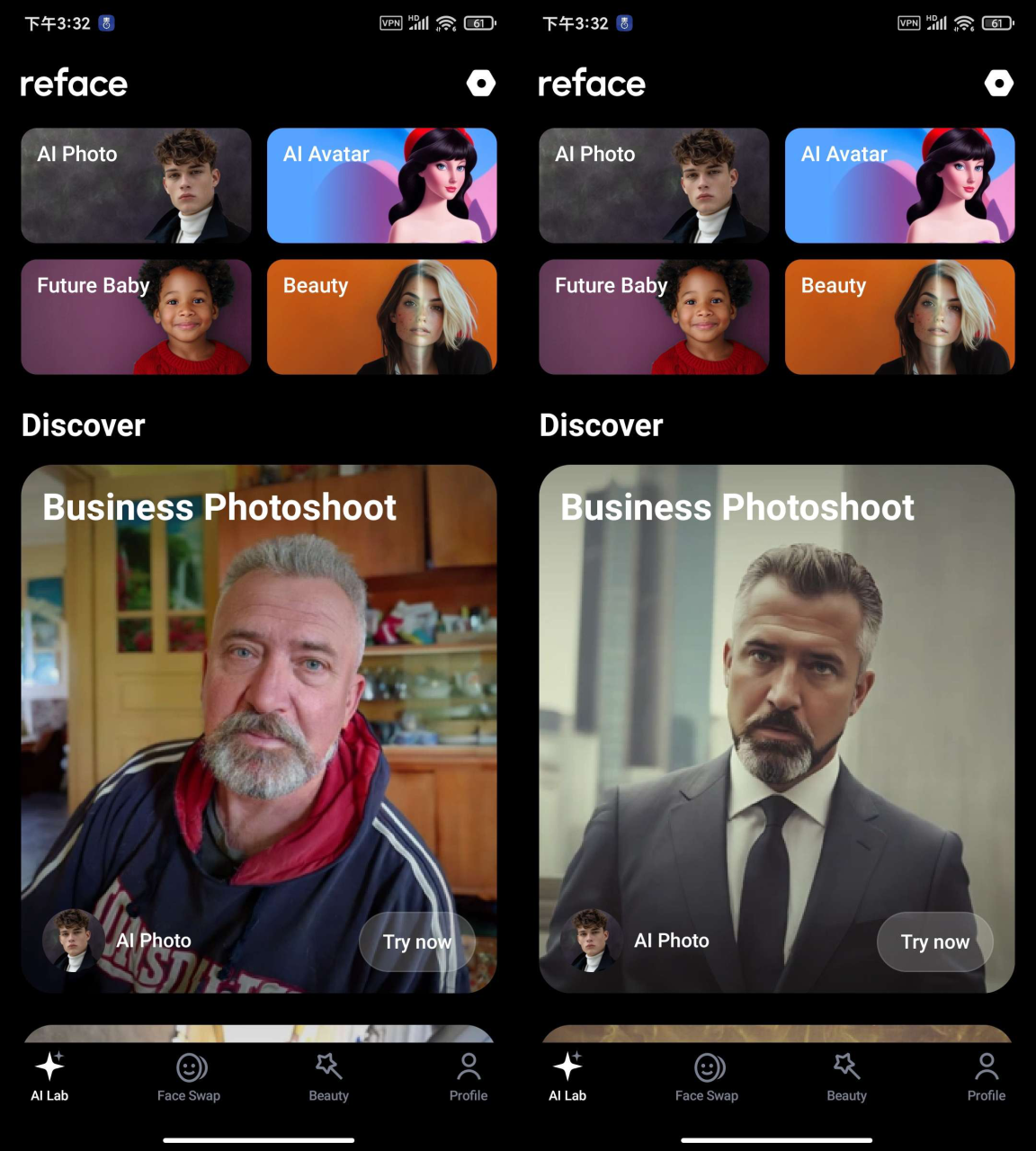Open AI Avatar tile on left screen

(381, 185)
